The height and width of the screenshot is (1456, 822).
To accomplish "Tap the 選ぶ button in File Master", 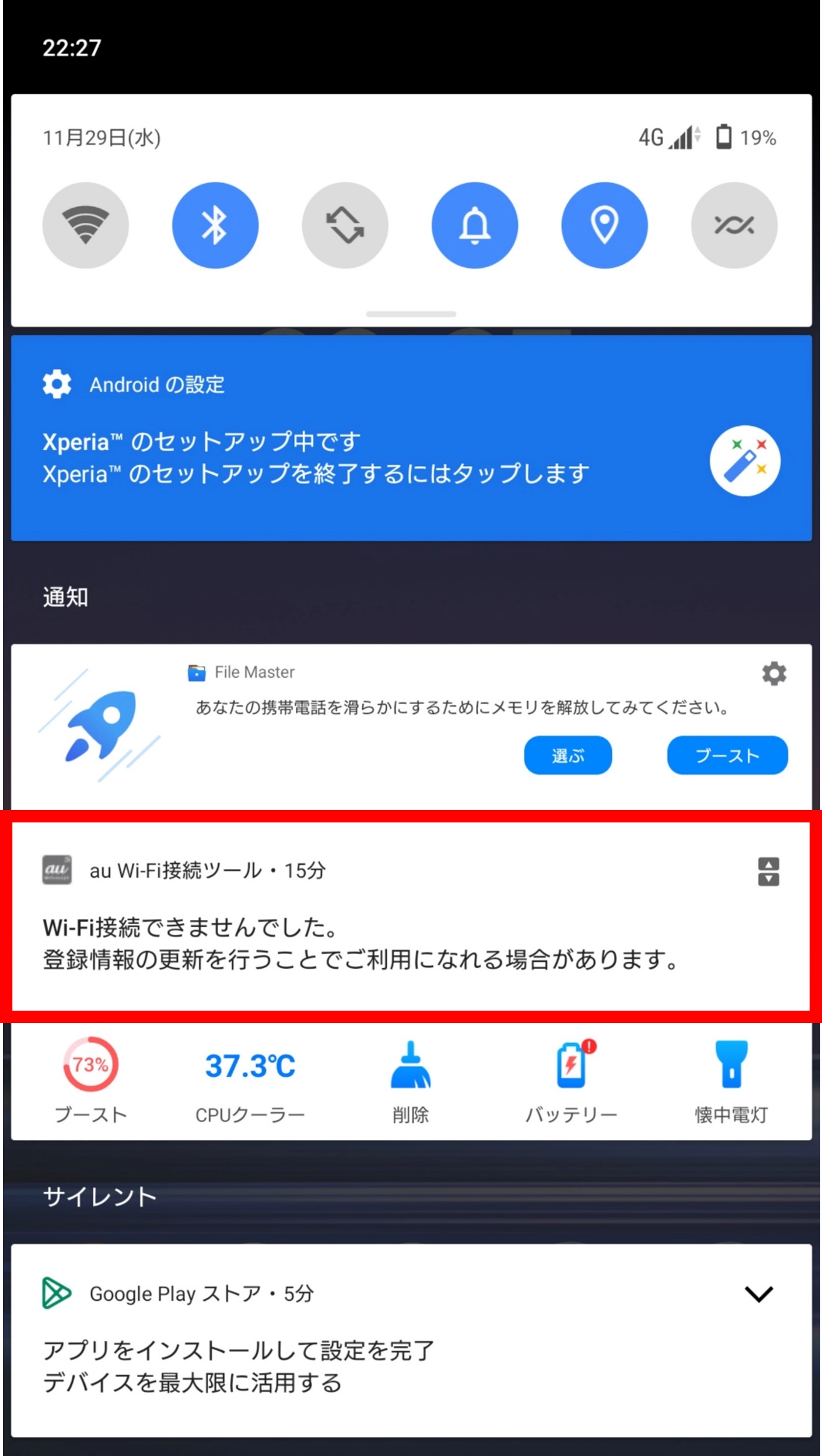I will [x=567, y=755].
